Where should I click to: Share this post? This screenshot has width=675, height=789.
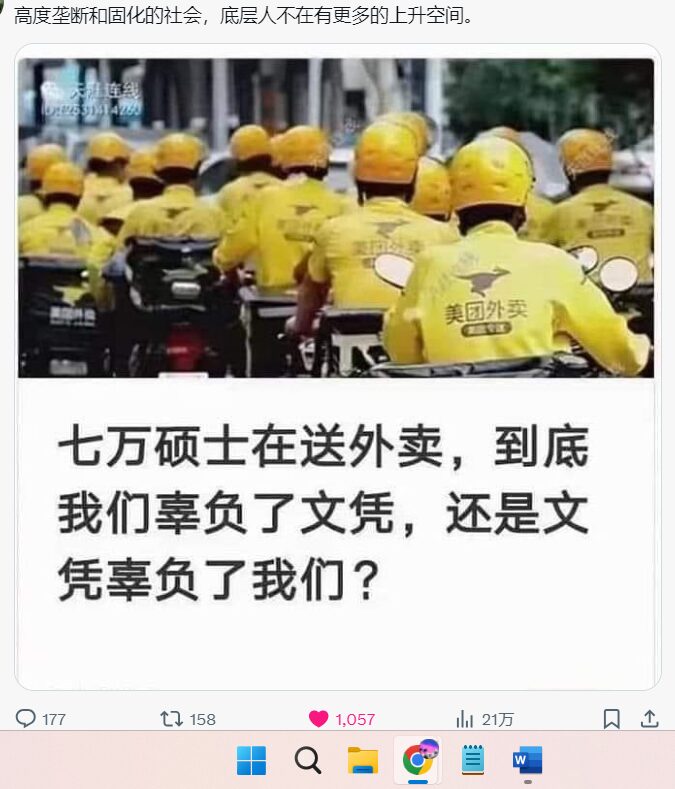pyautogui.click(x=649, y=719)
